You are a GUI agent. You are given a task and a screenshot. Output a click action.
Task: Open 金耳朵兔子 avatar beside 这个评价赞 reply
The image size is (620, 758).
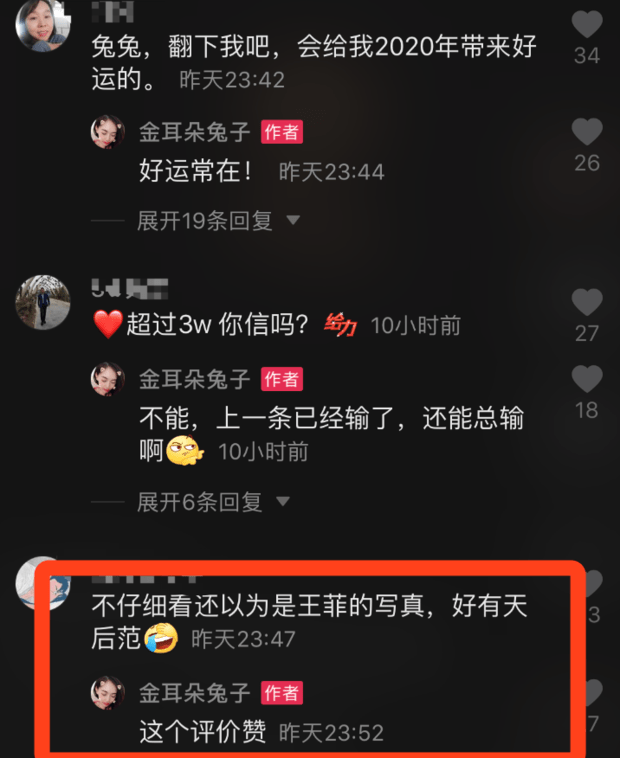pos(107,693)
